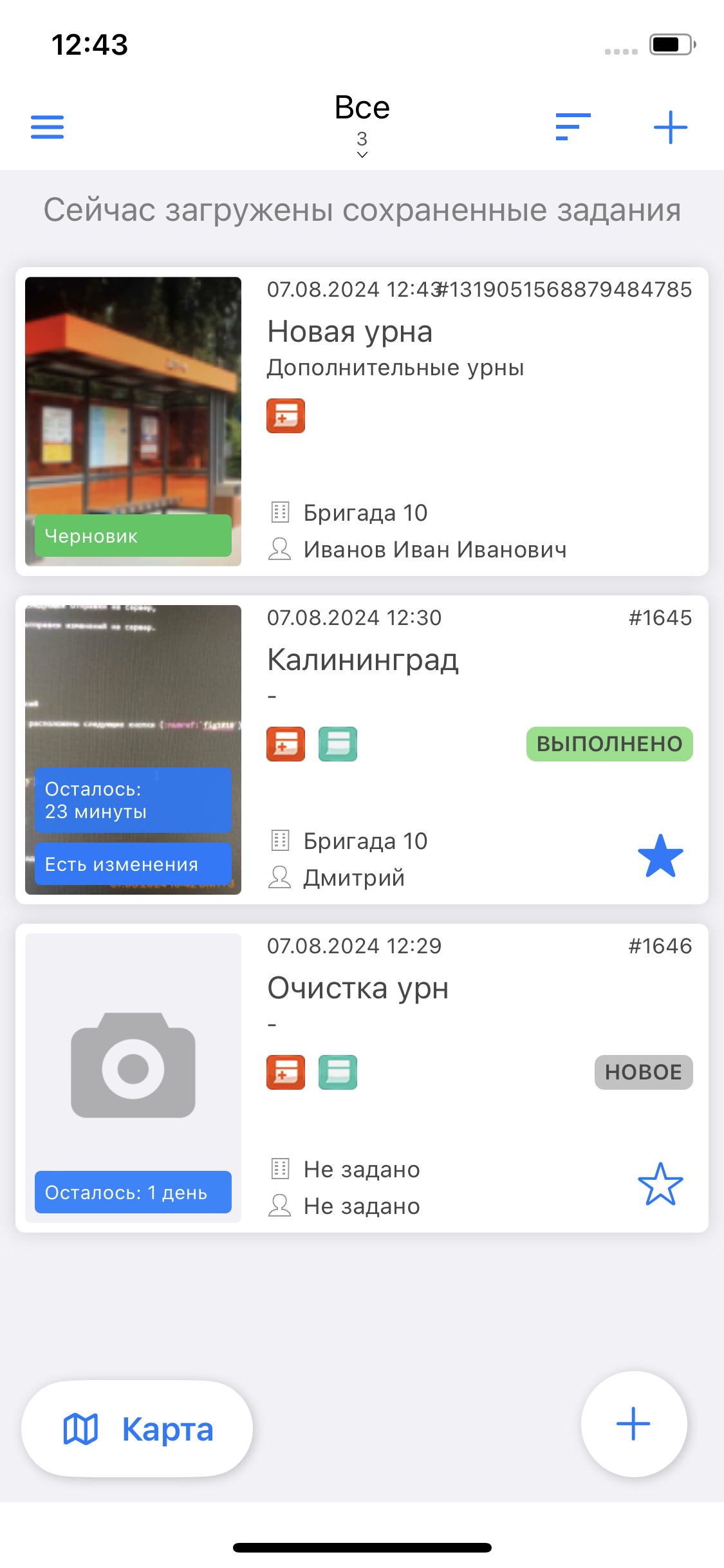Open the sort options icon
This screenshot has height=1568, width=724.
(x=573, y=127)
